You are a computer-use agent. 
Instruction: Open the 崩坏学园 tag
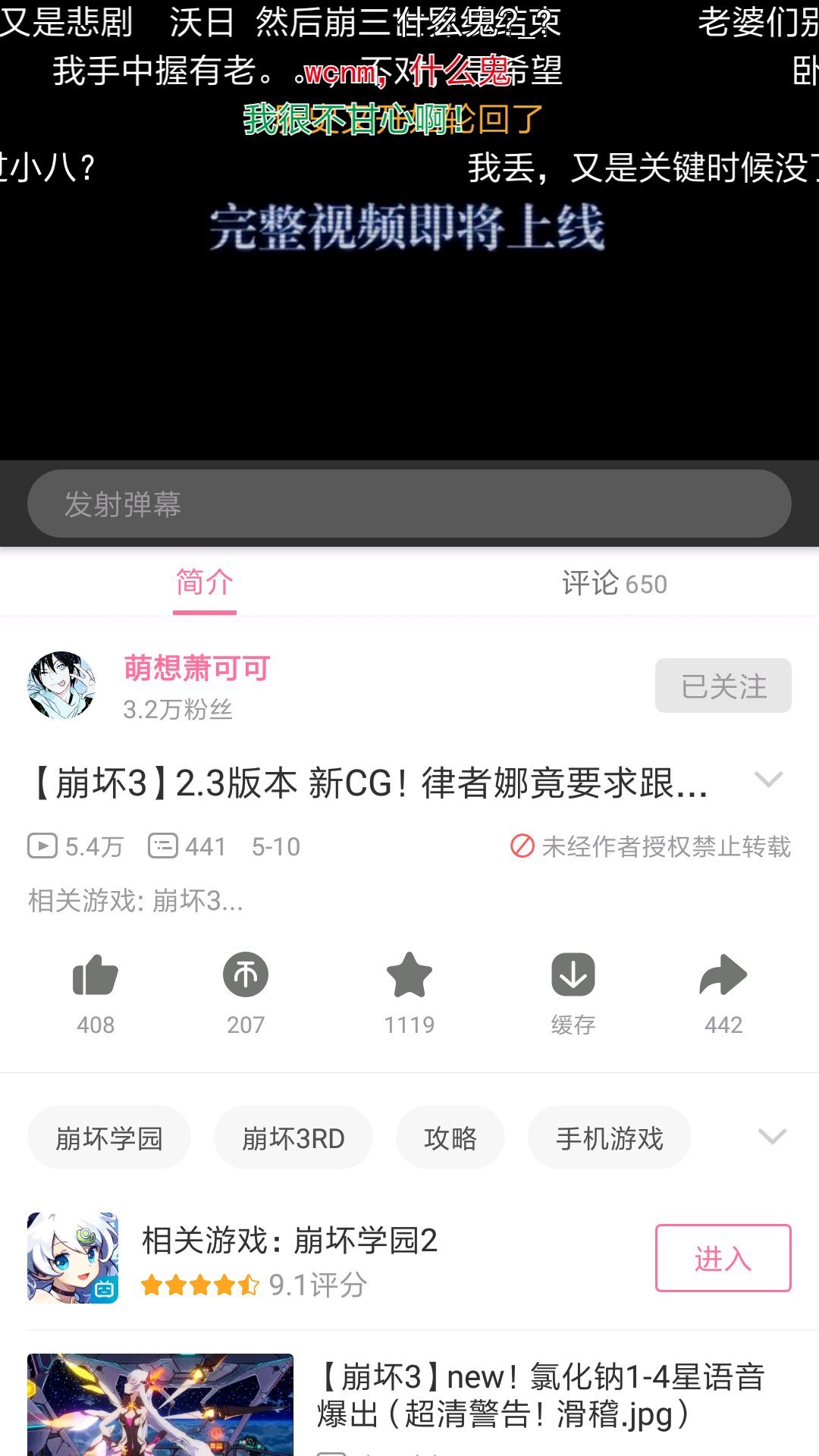pos(109,1137)
